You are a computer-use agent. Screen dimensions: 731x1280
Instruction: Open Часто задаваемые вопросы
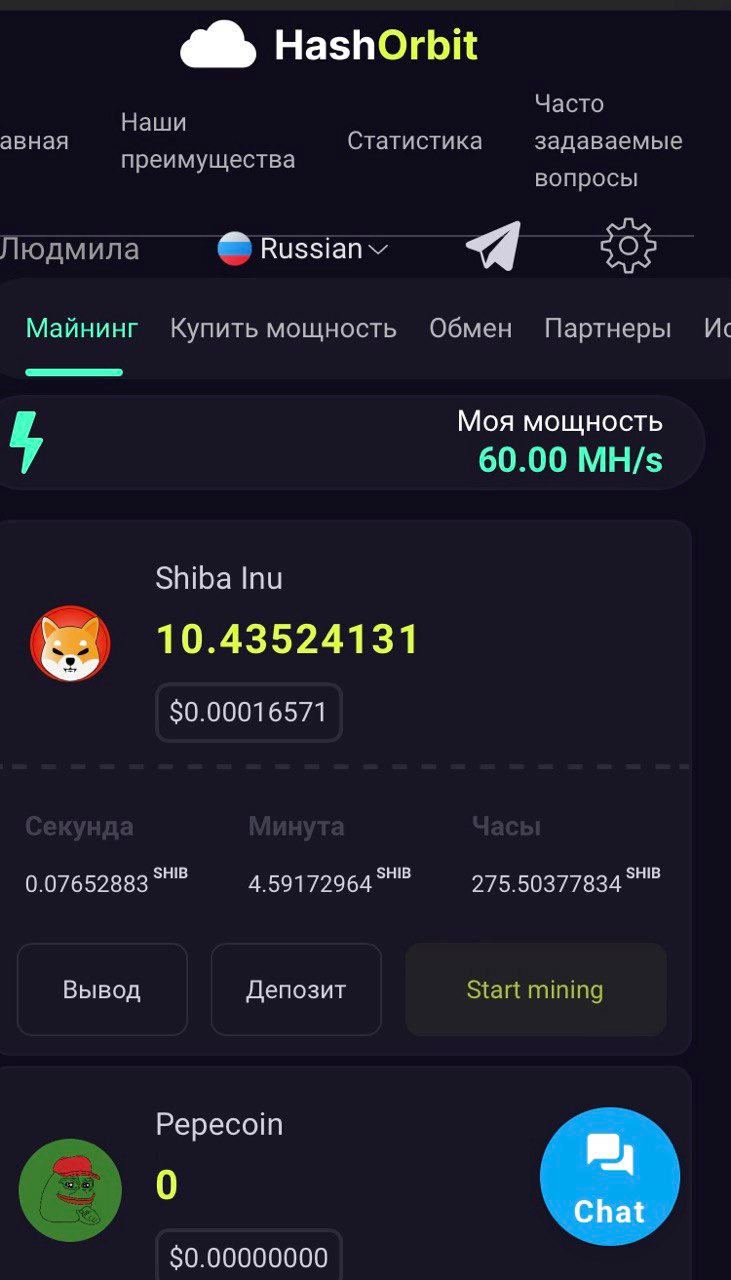click(607, 141)
